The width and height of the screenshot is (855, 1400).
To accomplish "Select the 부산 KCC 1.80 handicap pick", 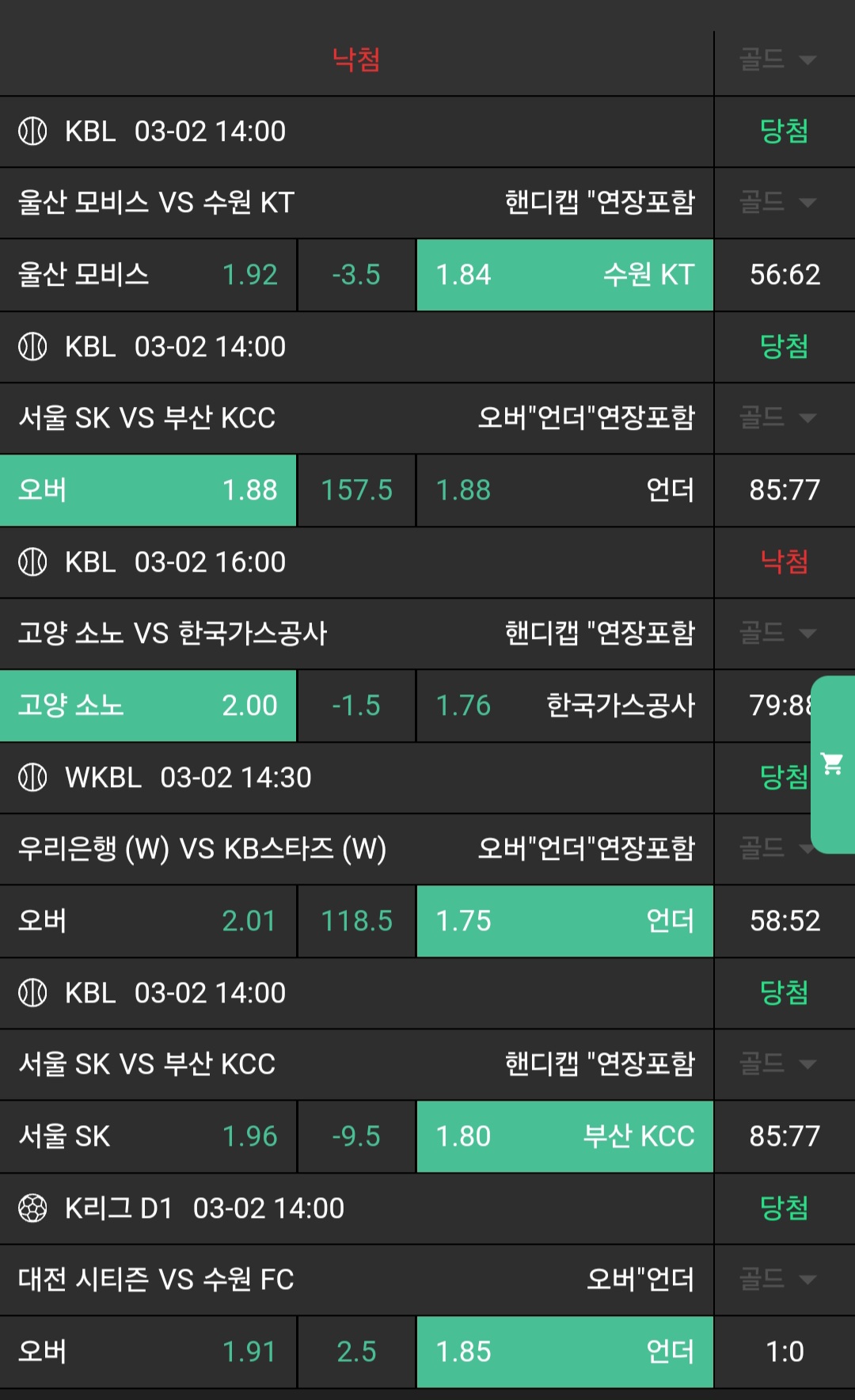I will (x=564, y=1136).
